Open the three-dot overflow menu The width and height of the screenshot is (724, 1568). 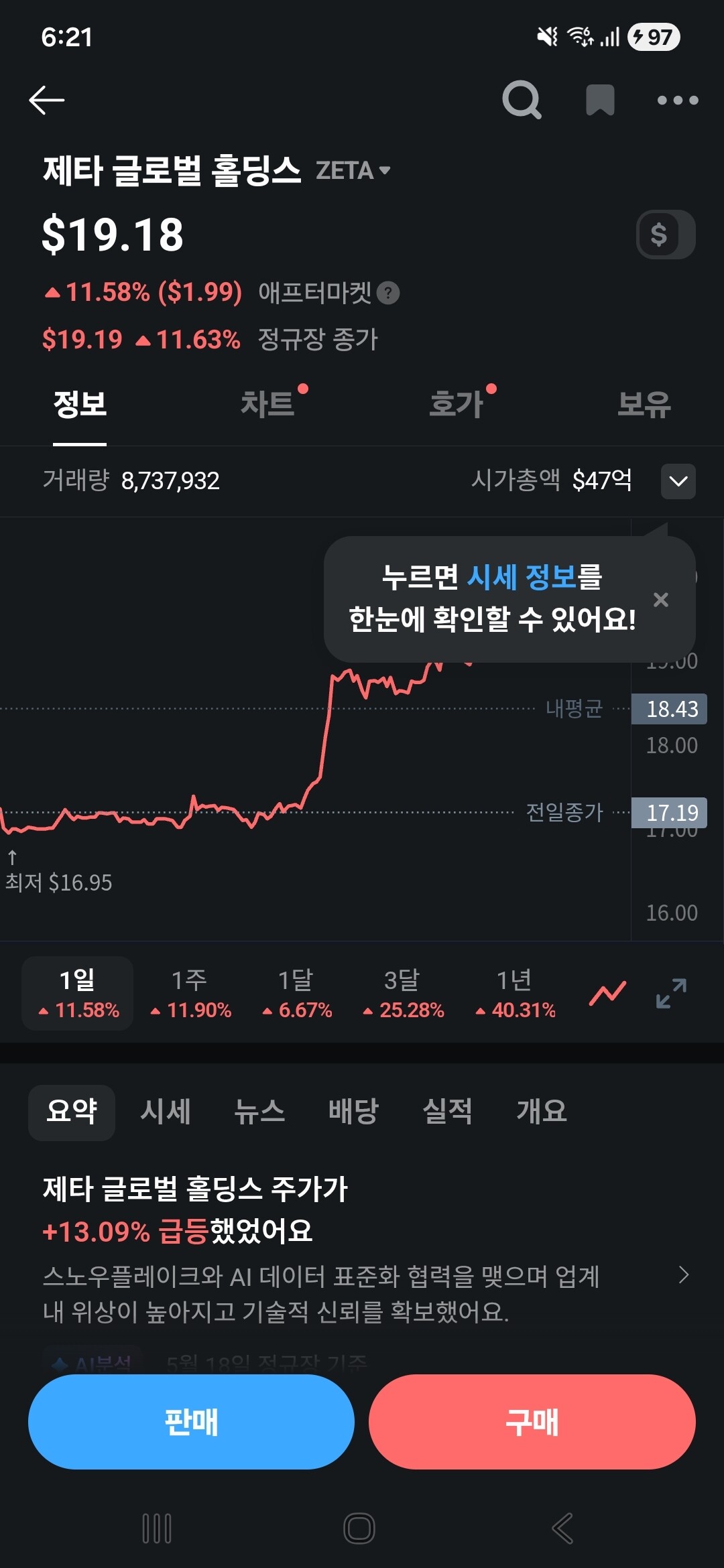pos(678,101)
